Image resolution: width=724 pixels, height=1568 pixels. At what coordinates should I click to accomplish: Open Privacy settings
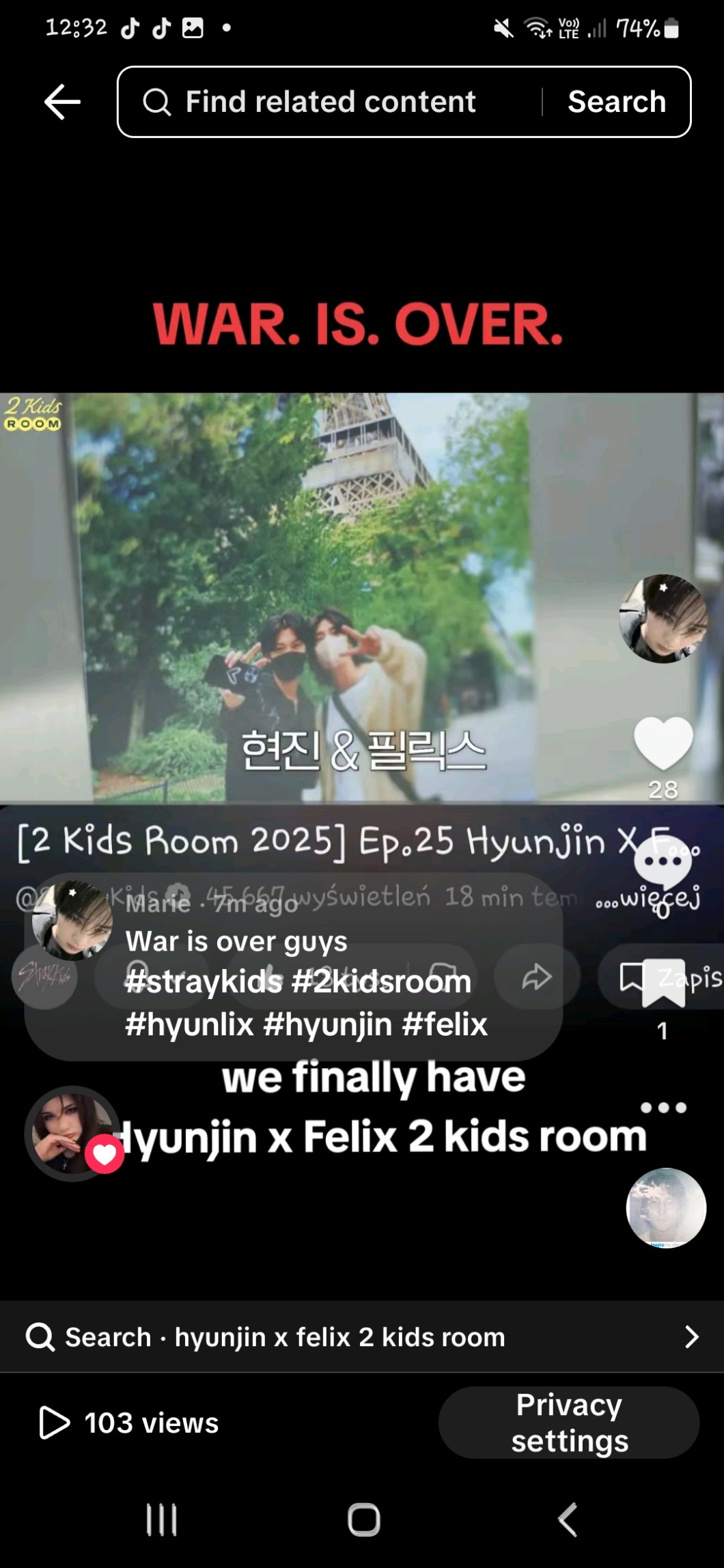[568, 1423]
